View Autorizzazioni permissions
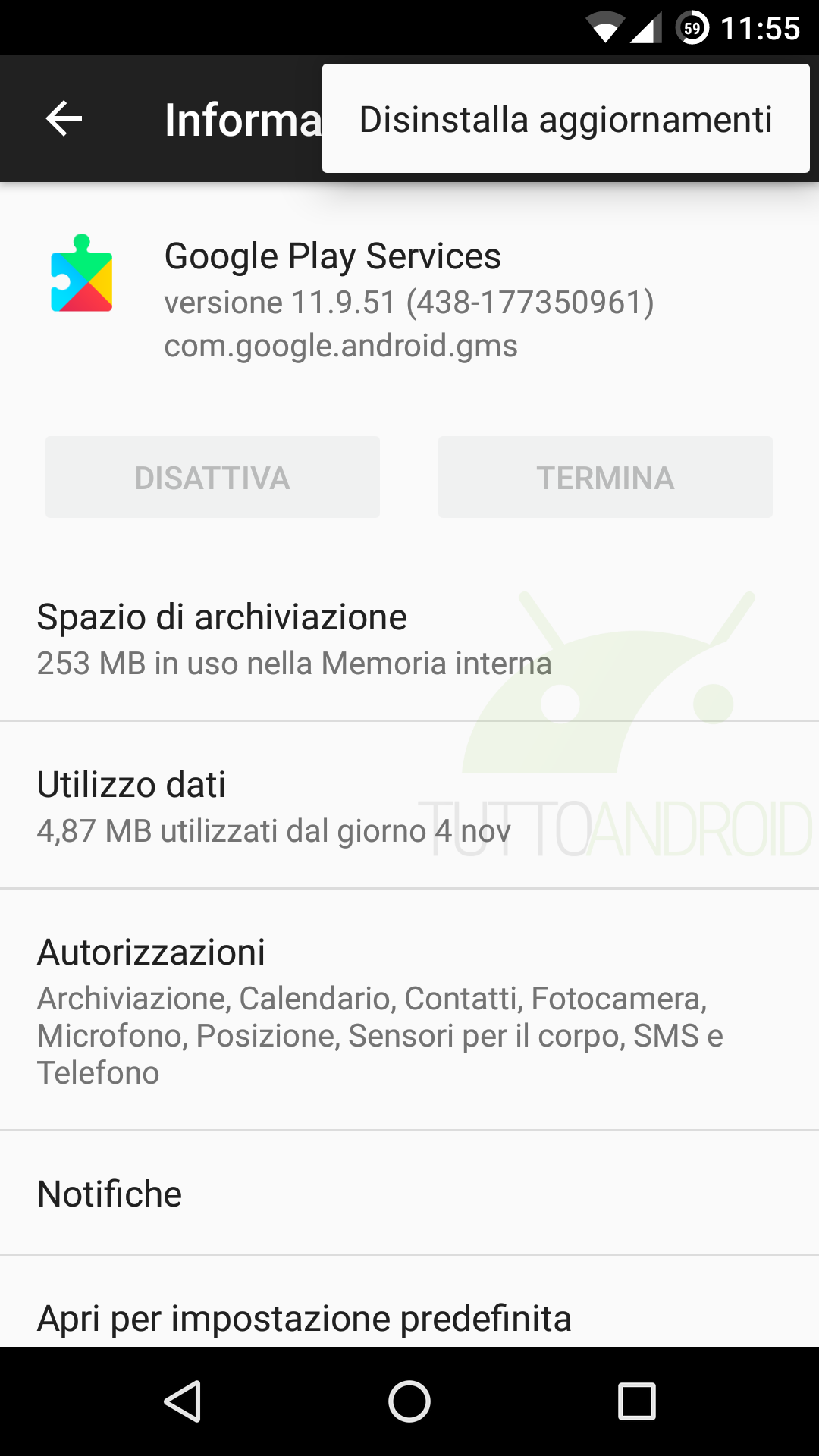 pos(409,1010)
